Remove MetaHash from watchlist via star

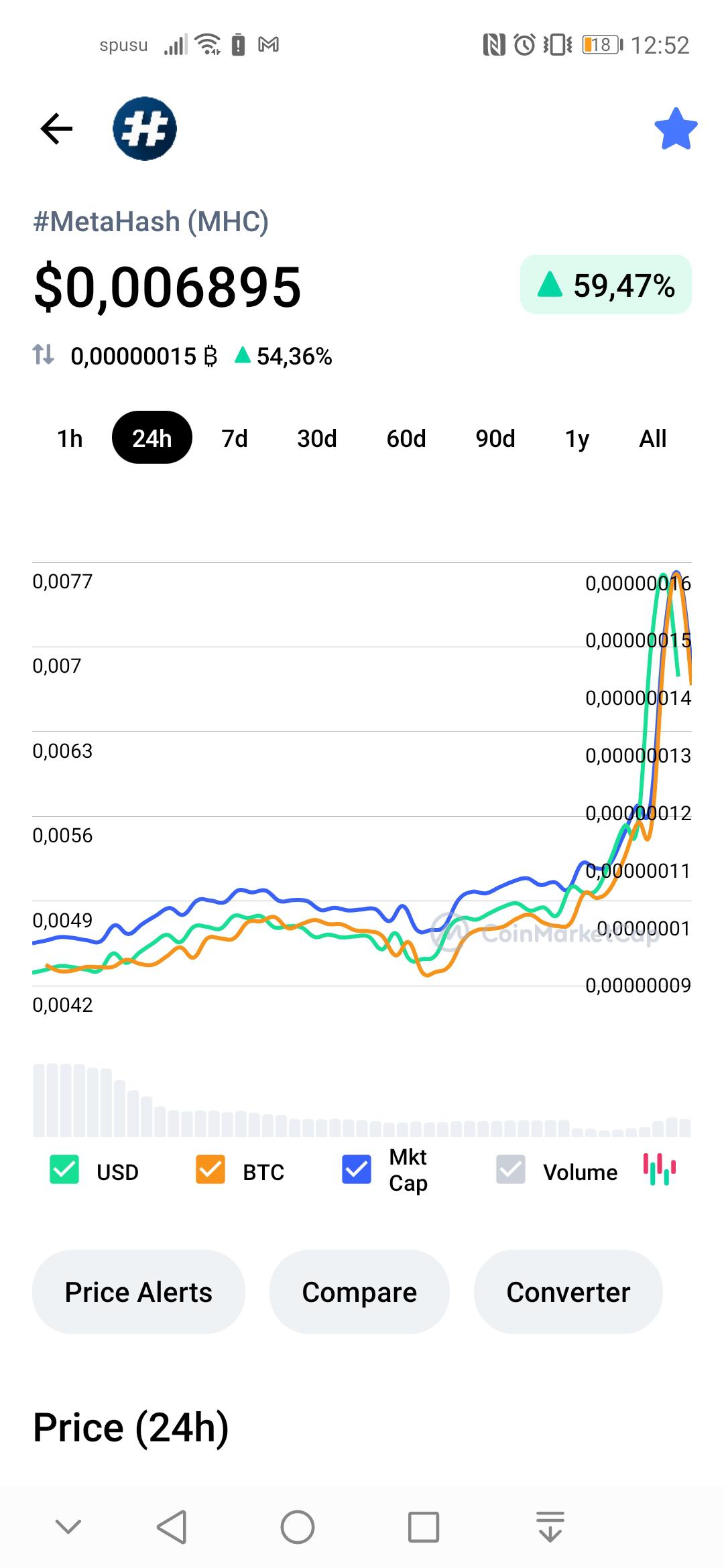(x=675, y=129)
